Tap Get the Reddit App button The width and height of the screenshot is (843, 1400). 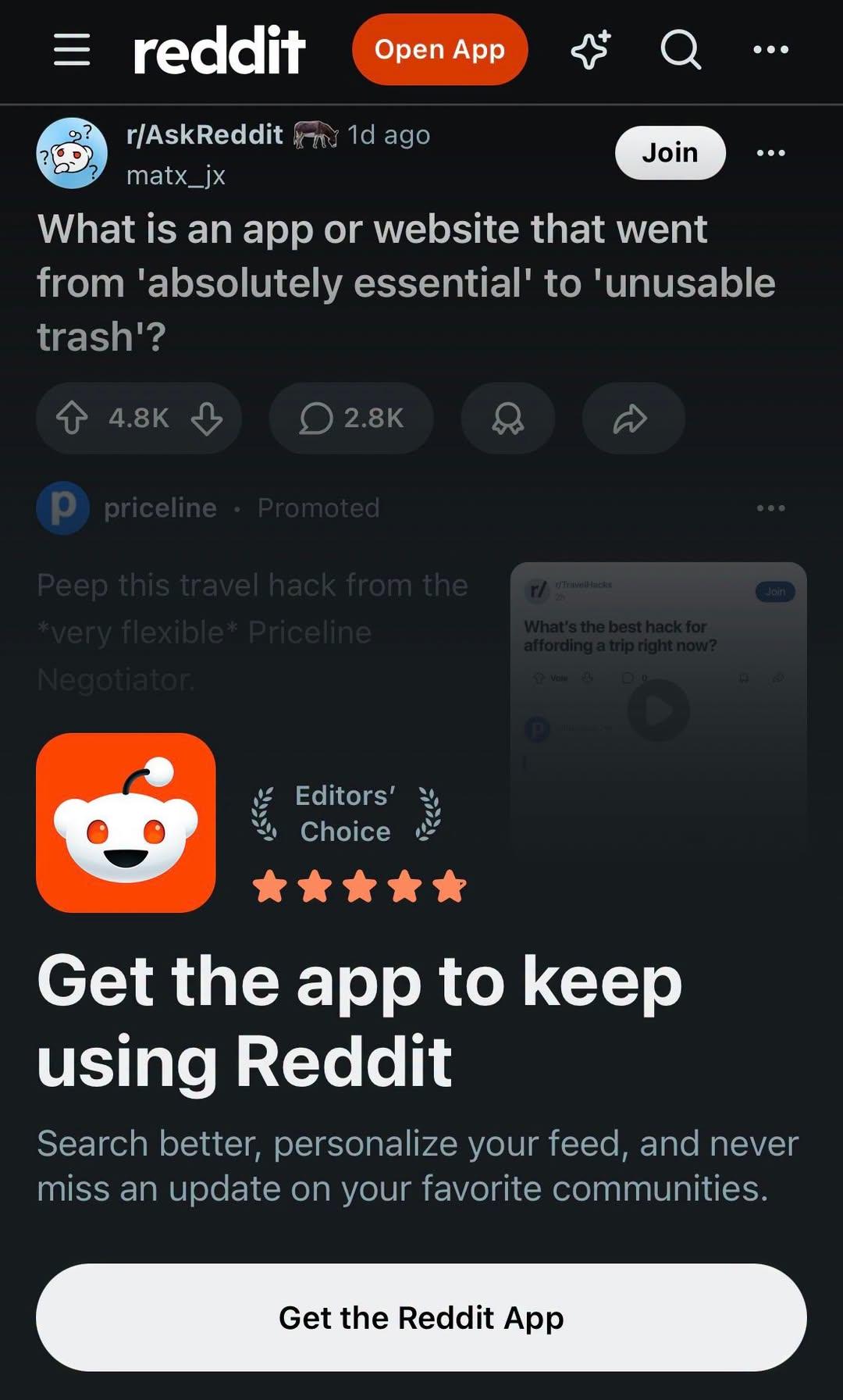coord(421,1317)
